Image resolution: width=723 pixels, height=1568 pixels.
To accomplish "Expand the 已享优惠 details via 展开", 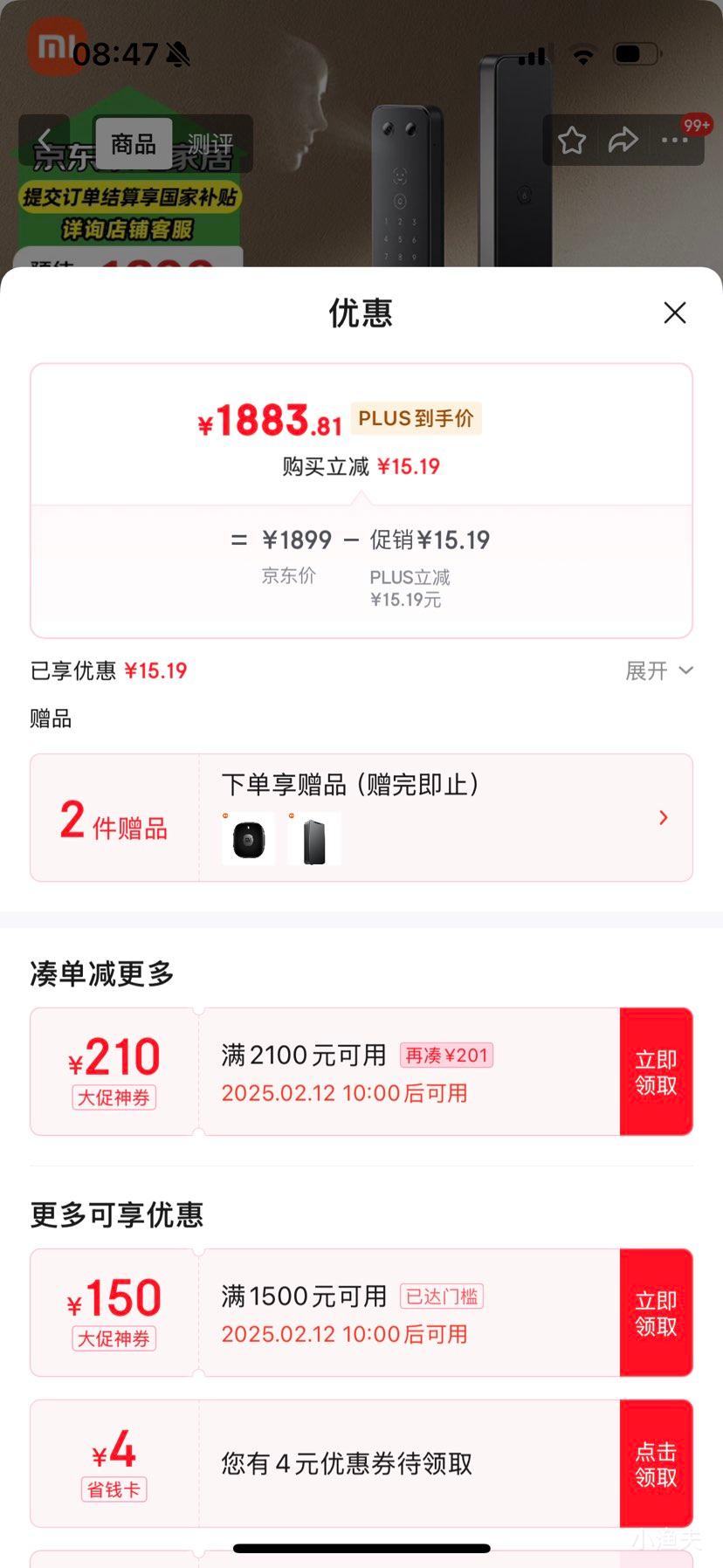I will [x=661, y=671].
